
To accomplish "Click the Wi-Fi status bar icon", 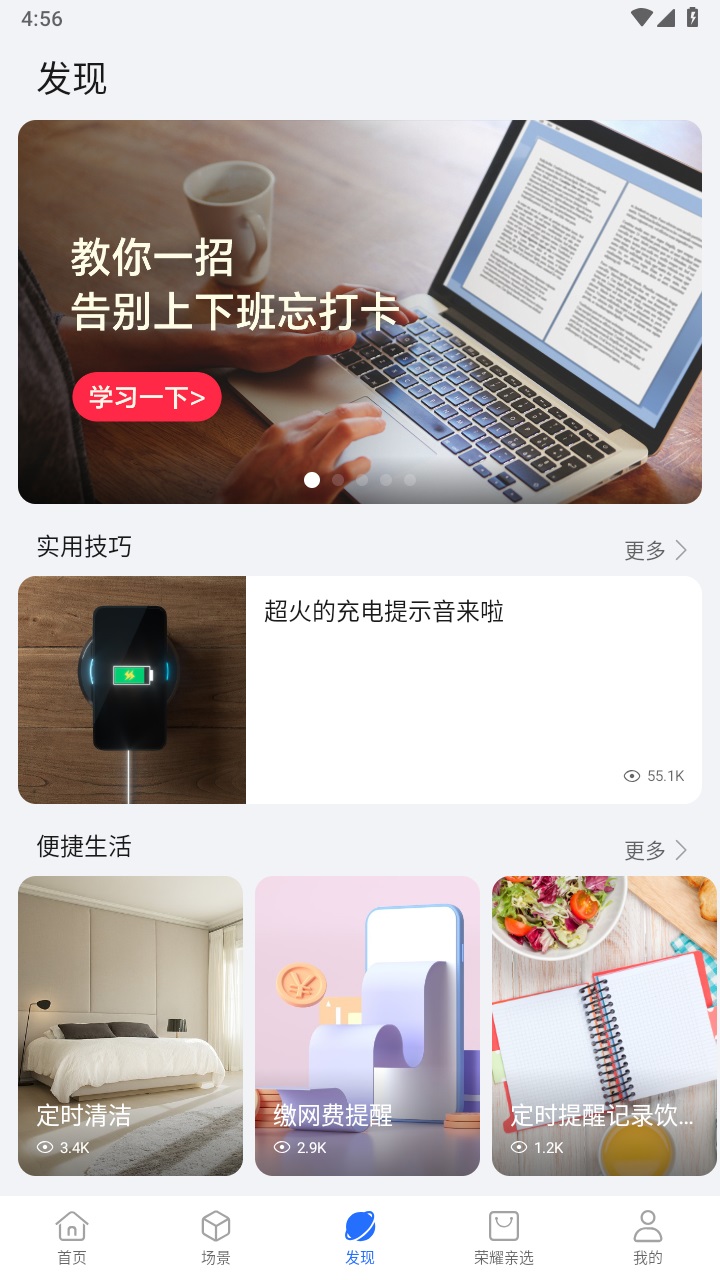I will click(x=641, y=17).
